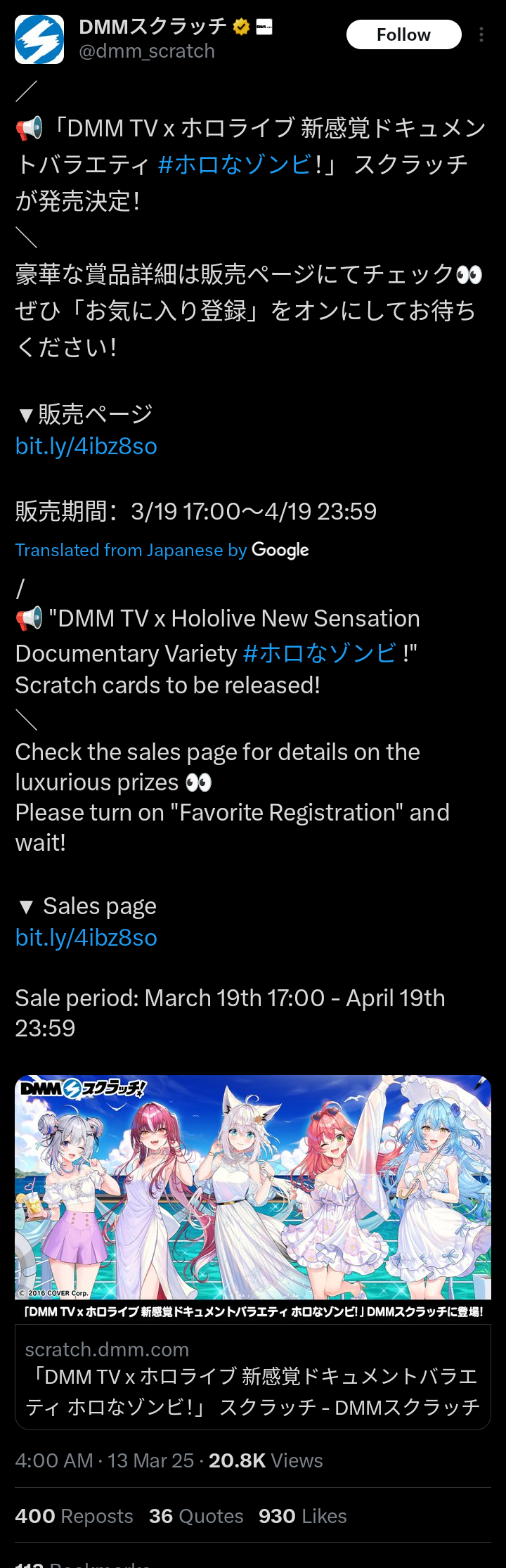This screenshot has height=1568, width=506.
Task: Open the #ホロなゾンビ hashtag in original text
Action: pyautogui.click(x=235, y=165)
